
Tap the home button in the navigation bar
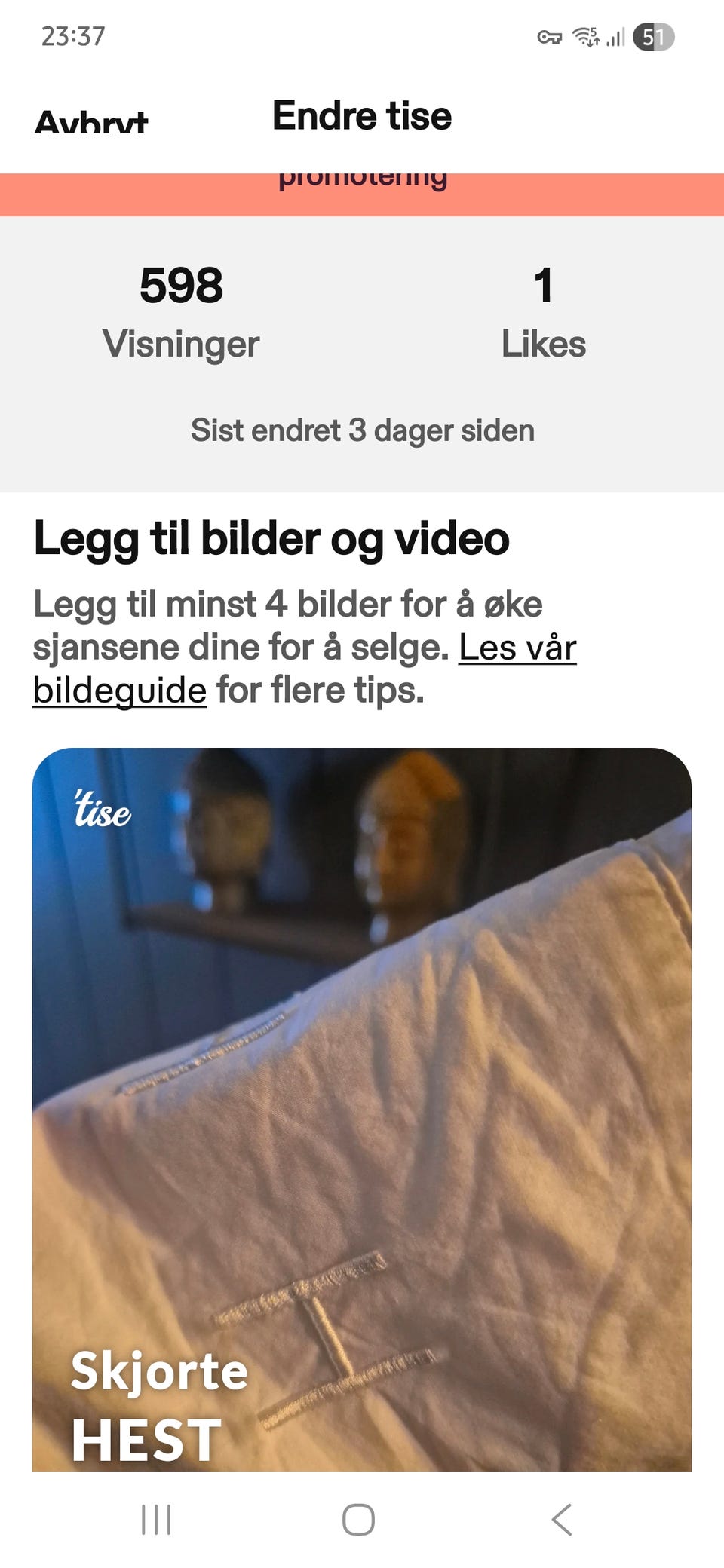point(357,1517)
